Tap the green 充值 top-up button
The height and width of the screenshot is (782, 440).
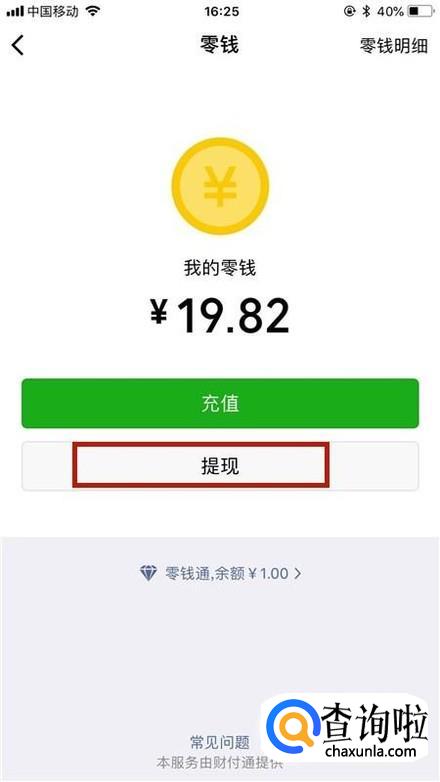click(x=220, y=403)
